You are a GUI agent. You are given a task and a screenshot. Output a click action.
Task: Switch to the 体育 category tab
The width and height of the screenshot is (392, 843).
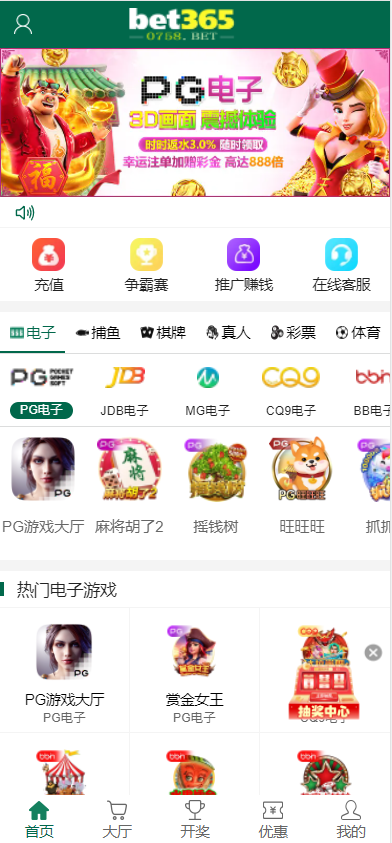click(358, 333)
